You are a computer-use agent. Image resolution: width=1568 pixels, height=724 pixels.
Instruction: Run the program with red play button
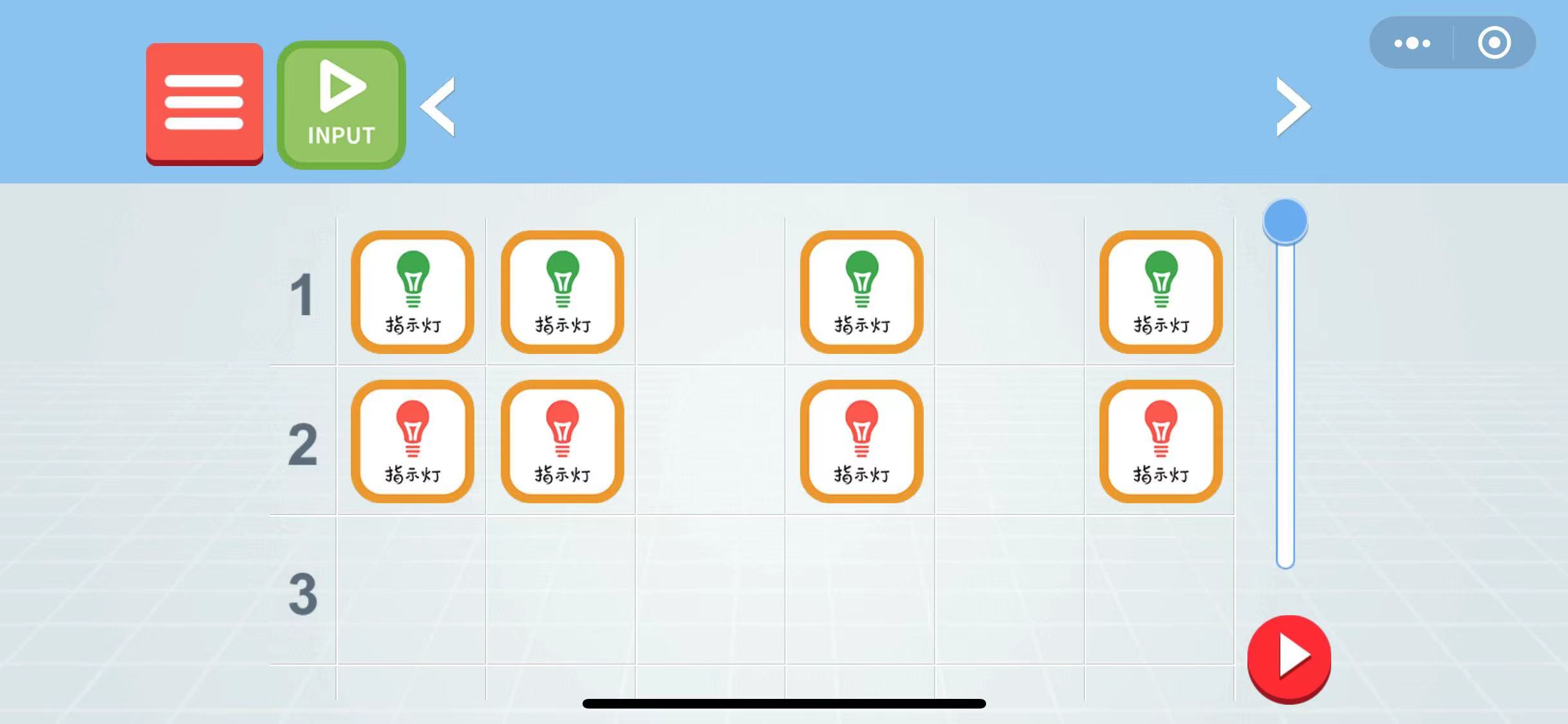pyautogui.click(x=1289, y=656)
